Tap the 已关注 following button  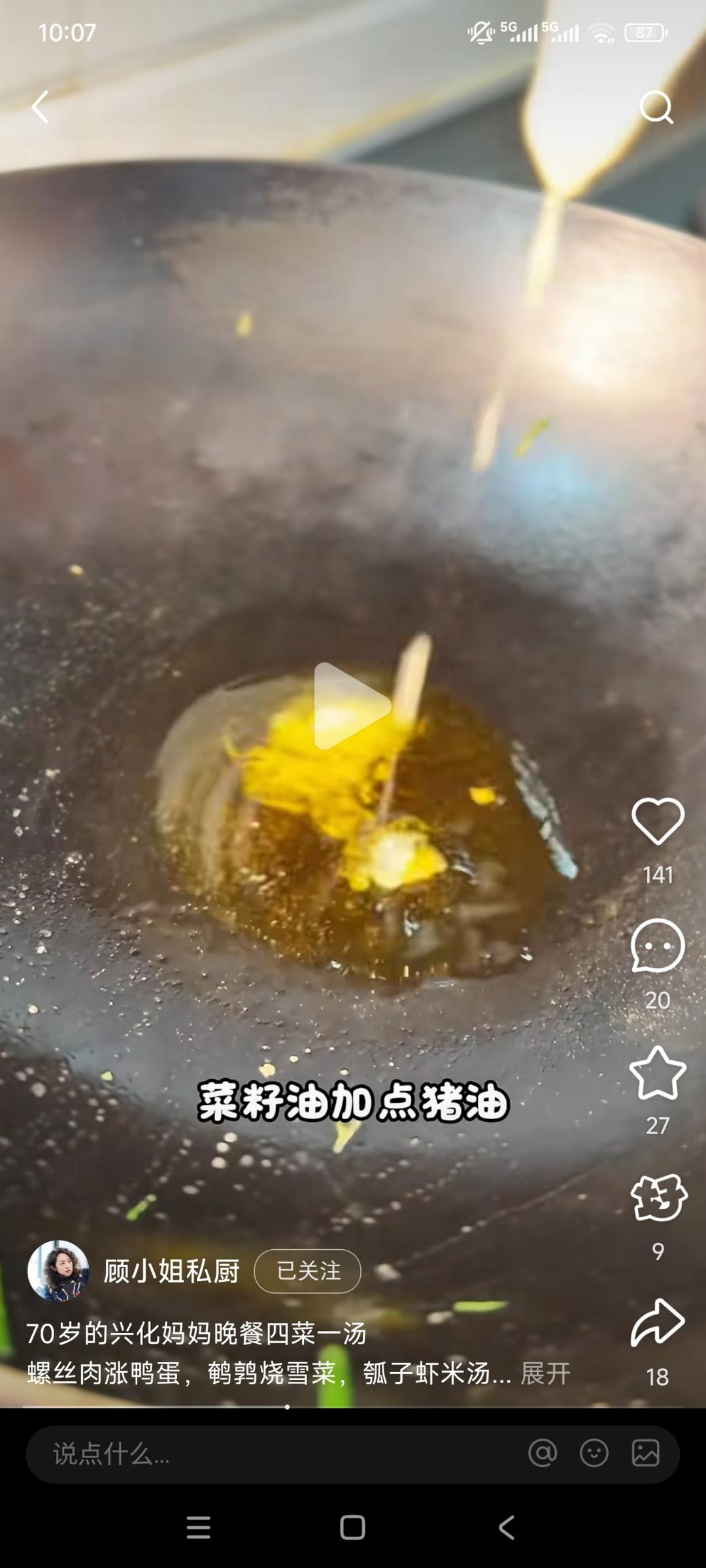pos(308,1271)
